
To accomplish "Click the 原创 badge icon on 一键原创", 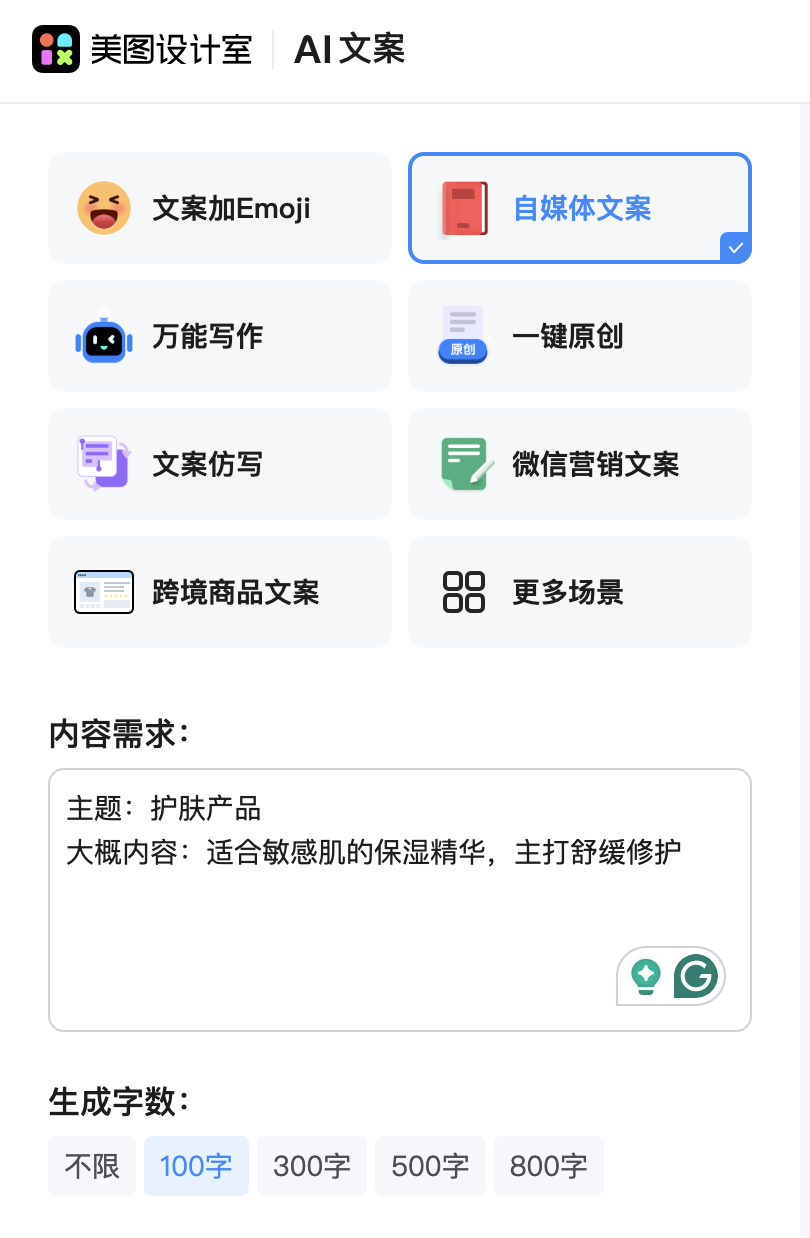I will tap(463, 349).
